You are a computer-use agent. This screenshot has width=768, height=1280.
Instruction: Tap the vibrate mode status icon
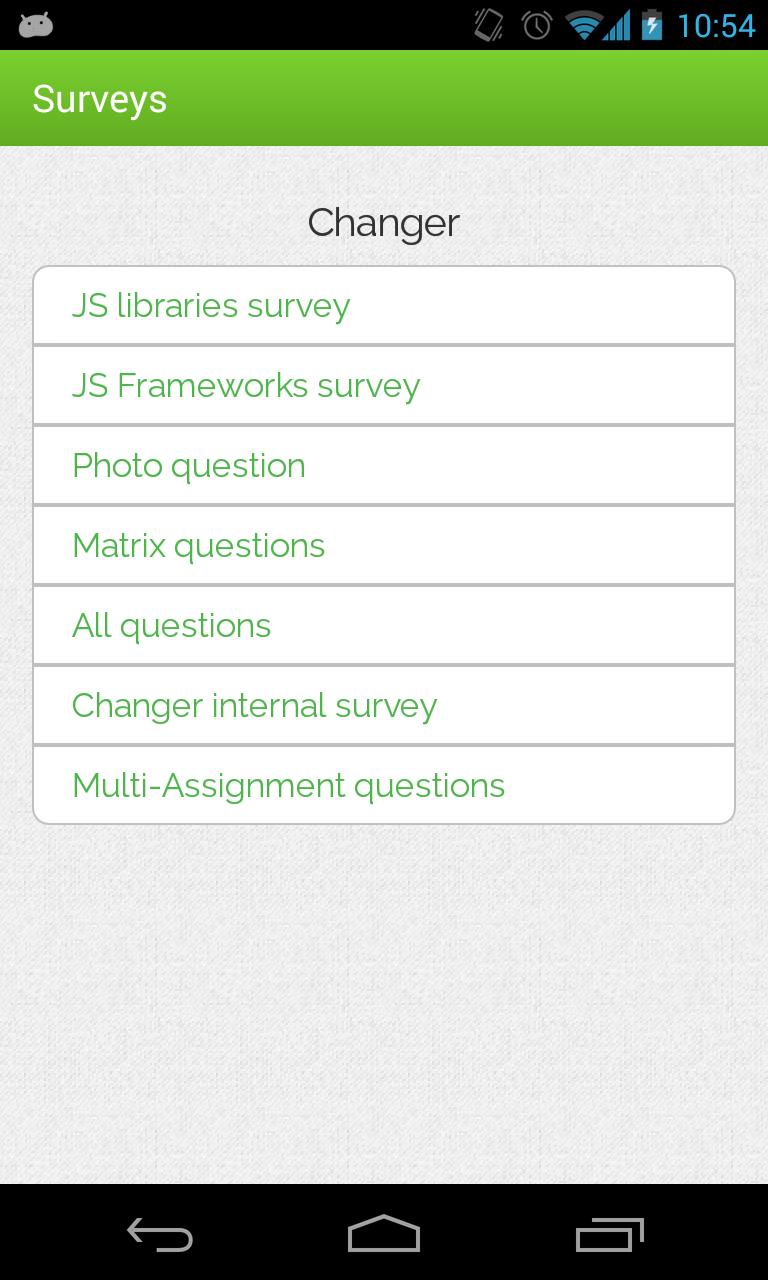click(489, 25)
